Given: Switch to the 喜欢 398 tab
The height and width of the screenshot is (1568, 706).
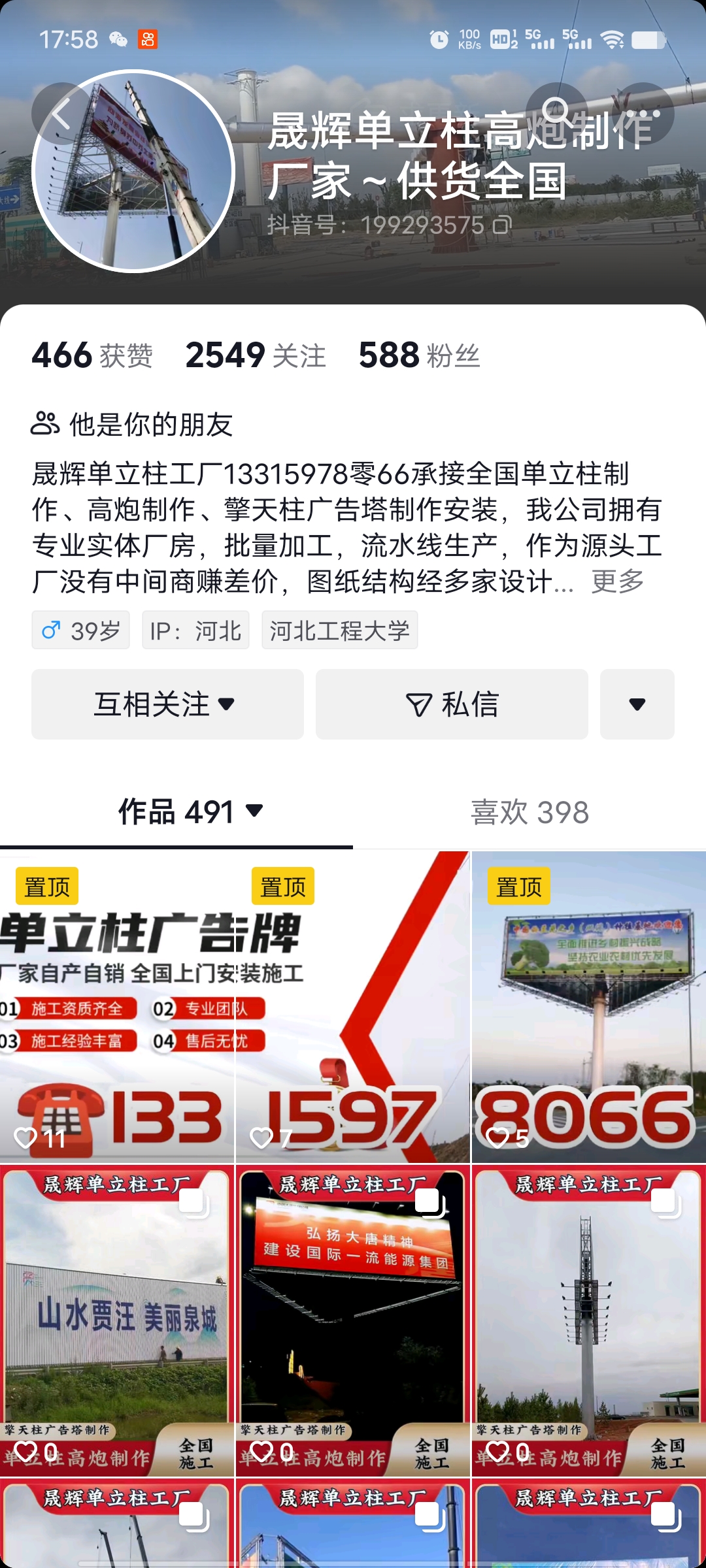Looking at the screenshot, I should (x=529, y=812).
